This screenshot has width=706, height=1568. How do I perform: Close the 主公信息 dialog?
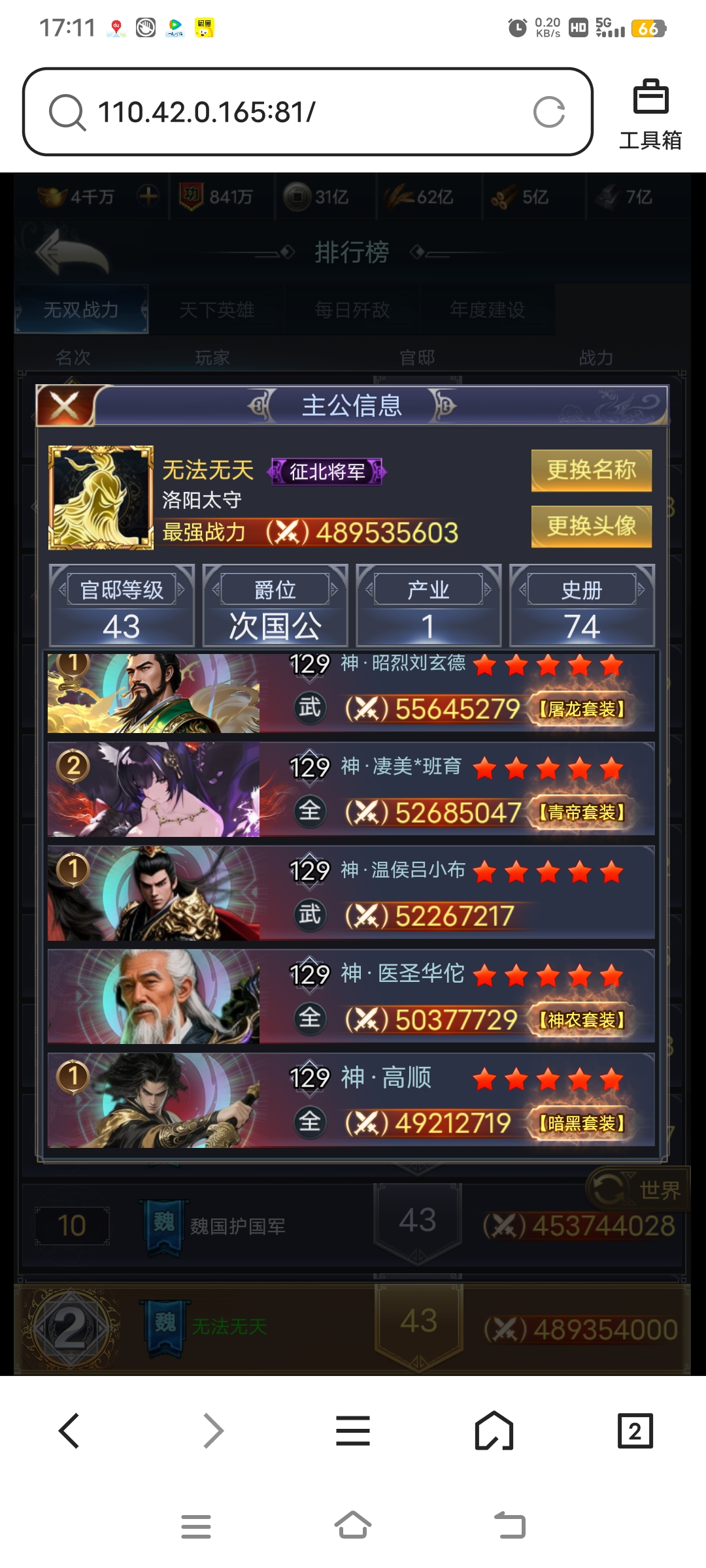click(65, 406)
